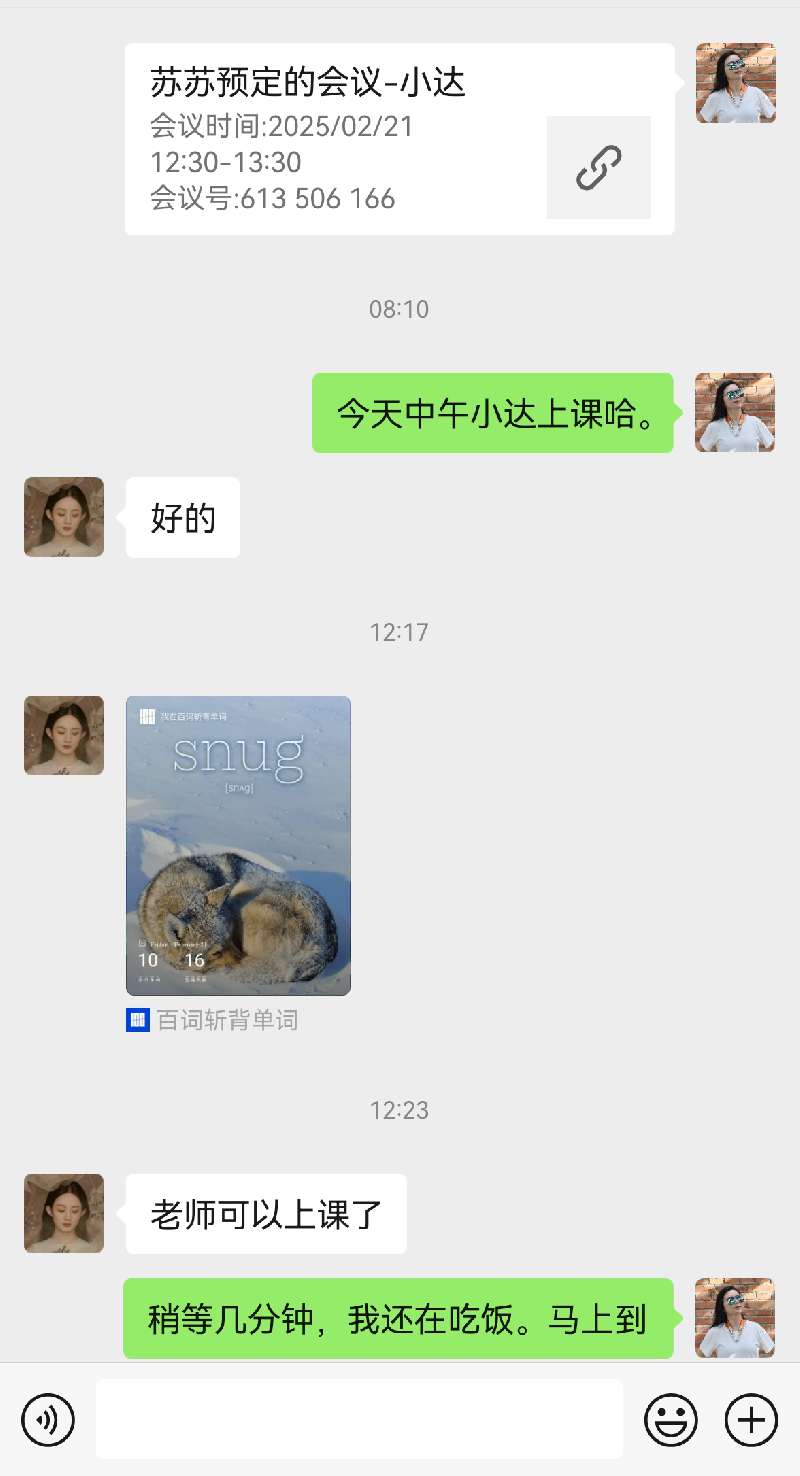This screenshot has height=1476, width=800.
Task: Open your own avatar beside 今天中午小达上课哈。
Action: 735,413
